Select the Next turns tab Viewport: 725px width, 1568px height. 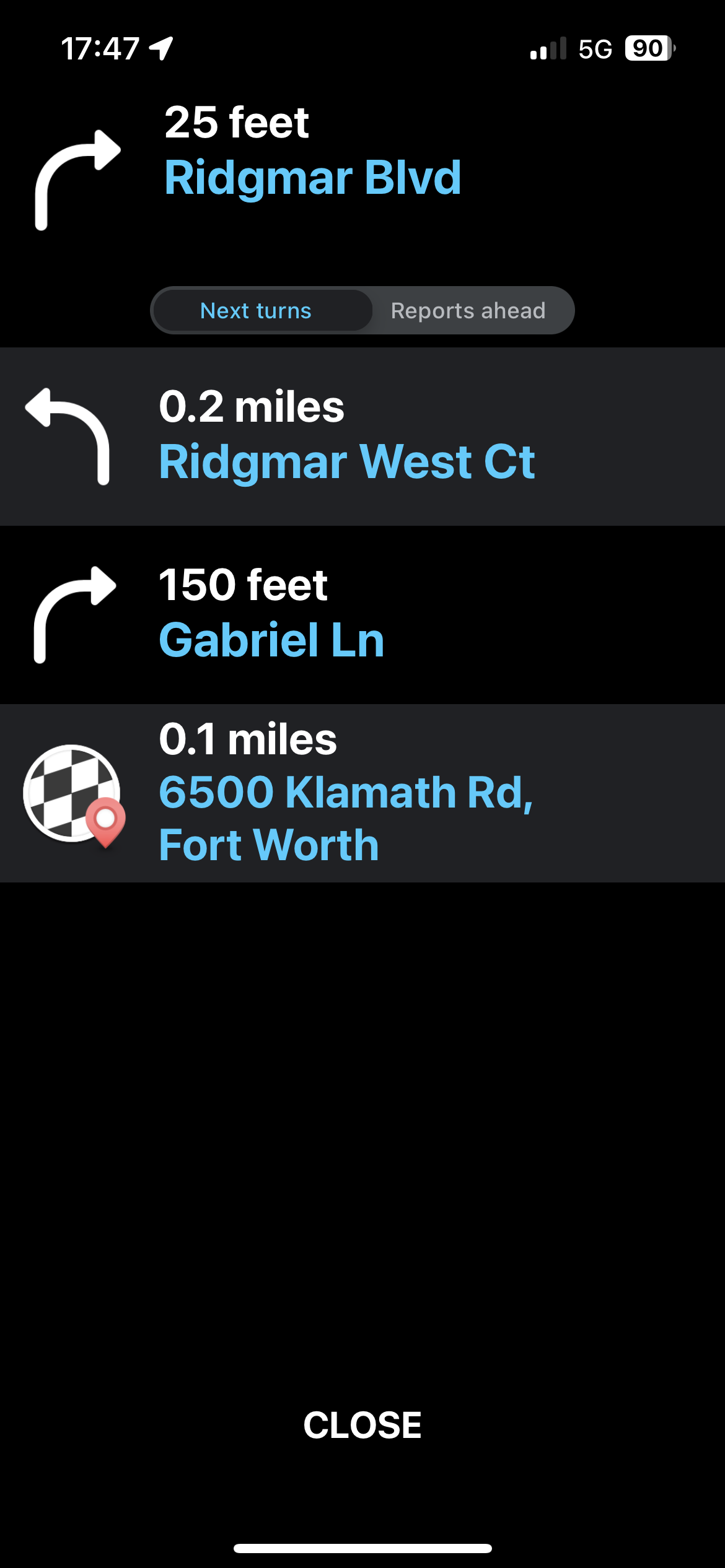pos(256,311)
